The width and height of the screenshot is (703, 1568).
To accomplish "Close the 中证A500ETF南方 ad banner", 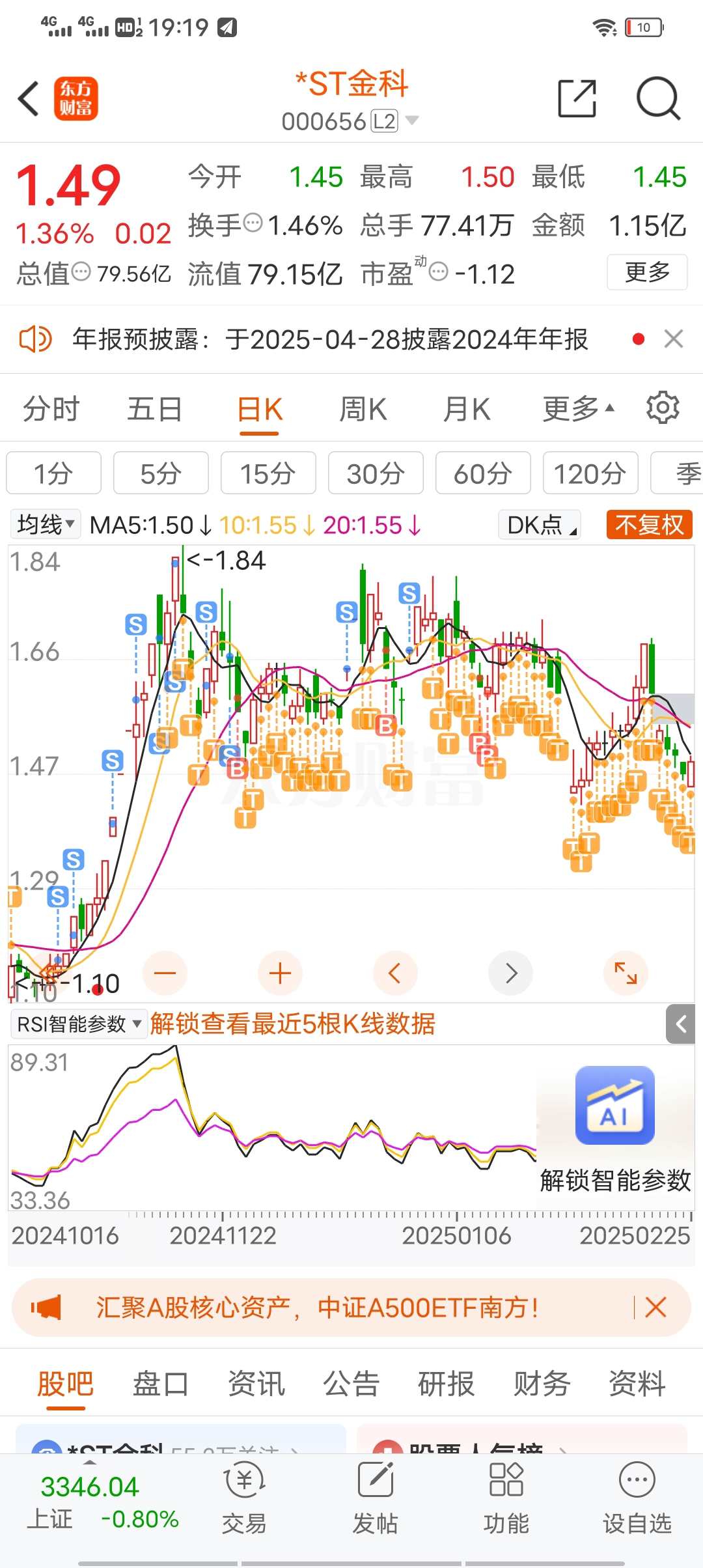I will coord(655,1307).
